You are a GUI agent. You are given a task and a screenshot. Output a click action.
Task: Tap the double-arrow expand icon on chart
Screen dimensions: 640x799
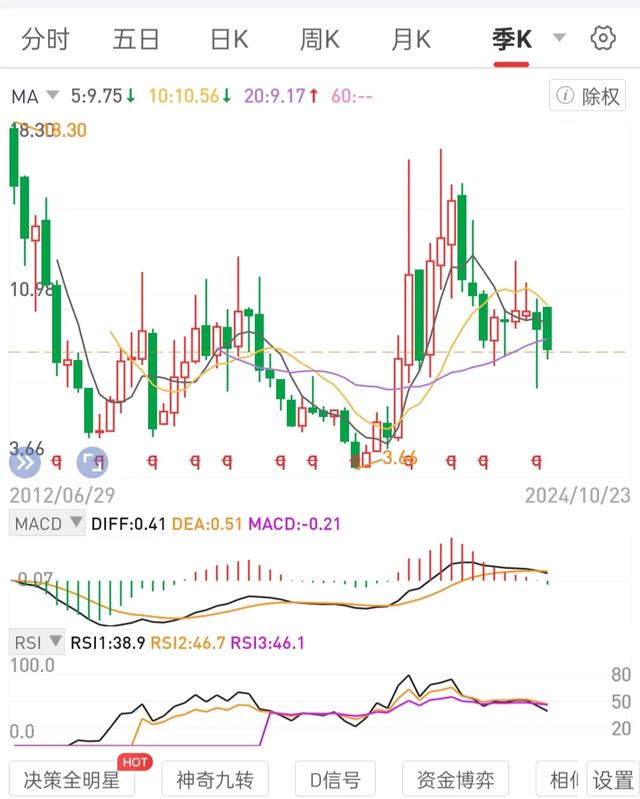(x=26, y=461)
